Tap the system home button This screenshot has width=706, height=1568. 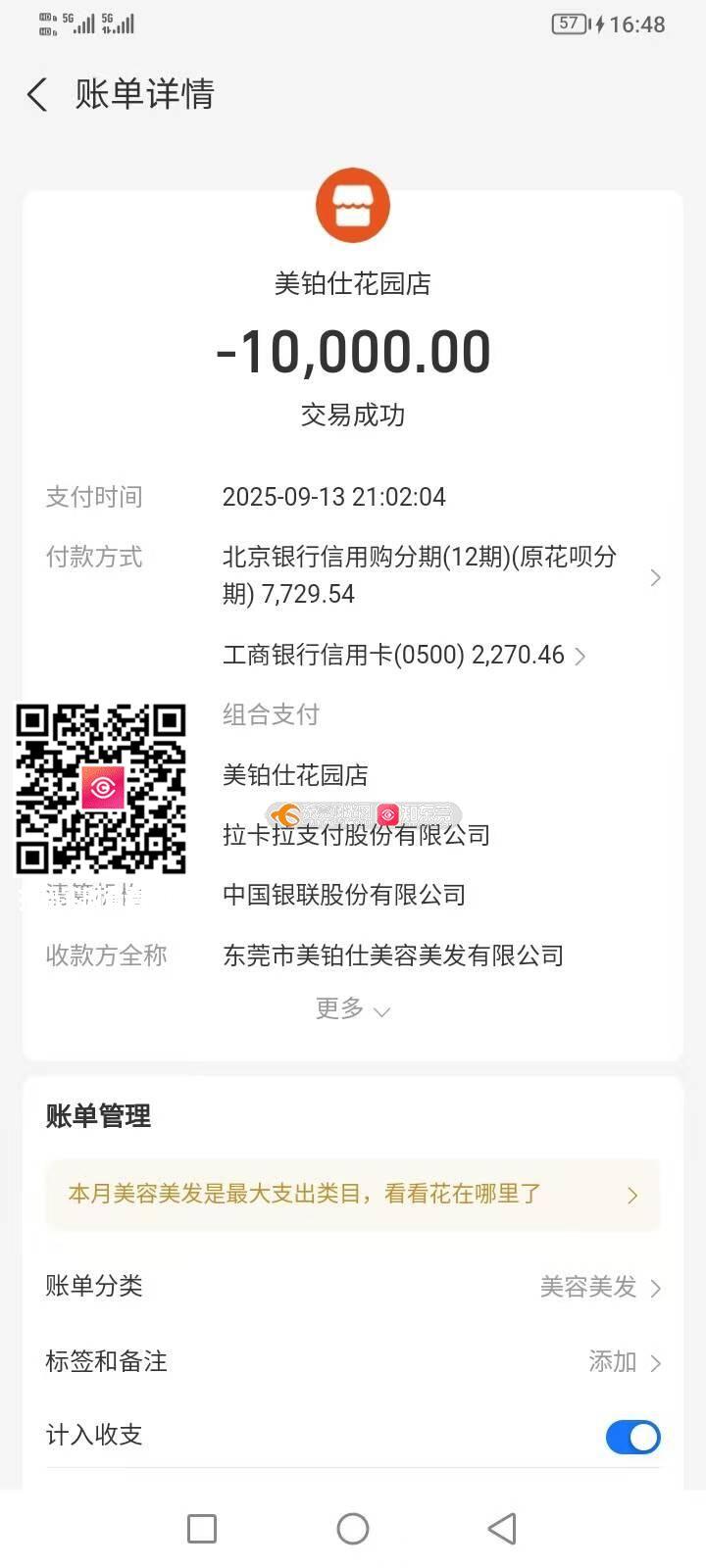pos(353,1529)
